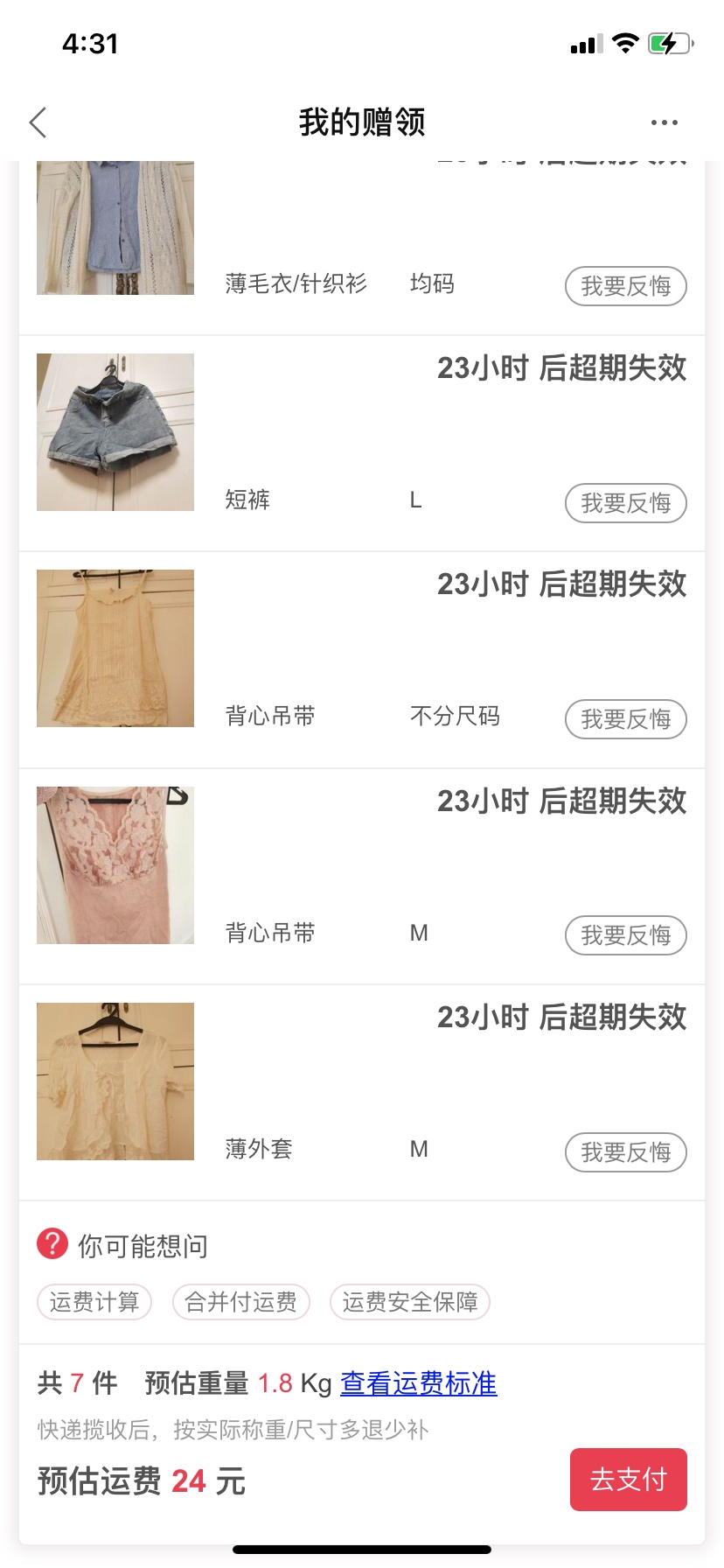
Task: Select the 运费计算 question chip
Action: [94, 1302]
